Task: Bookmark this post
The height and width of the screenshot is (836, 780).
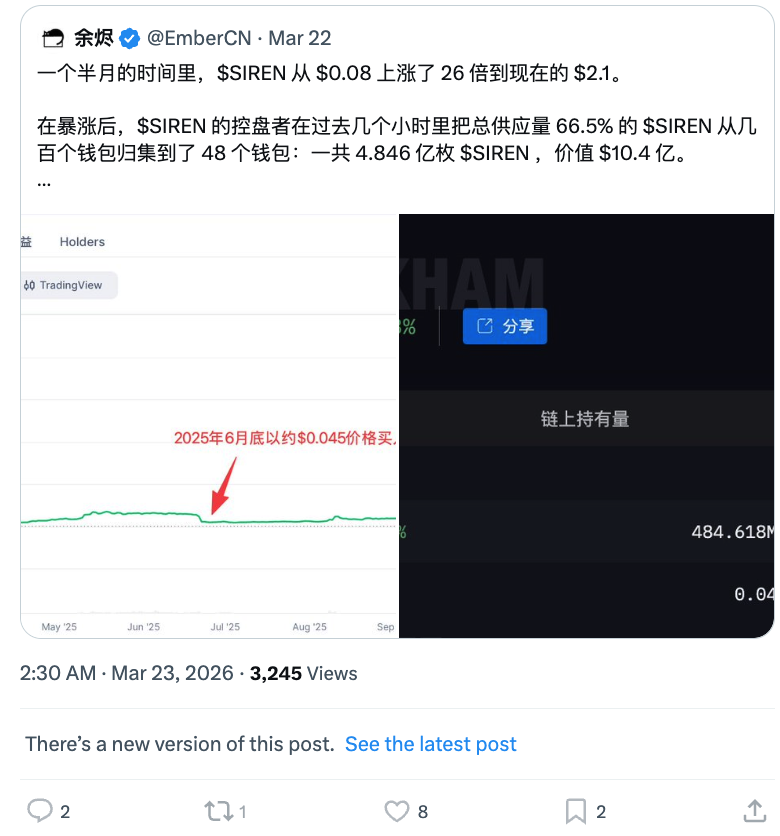Action: (576, 811)
